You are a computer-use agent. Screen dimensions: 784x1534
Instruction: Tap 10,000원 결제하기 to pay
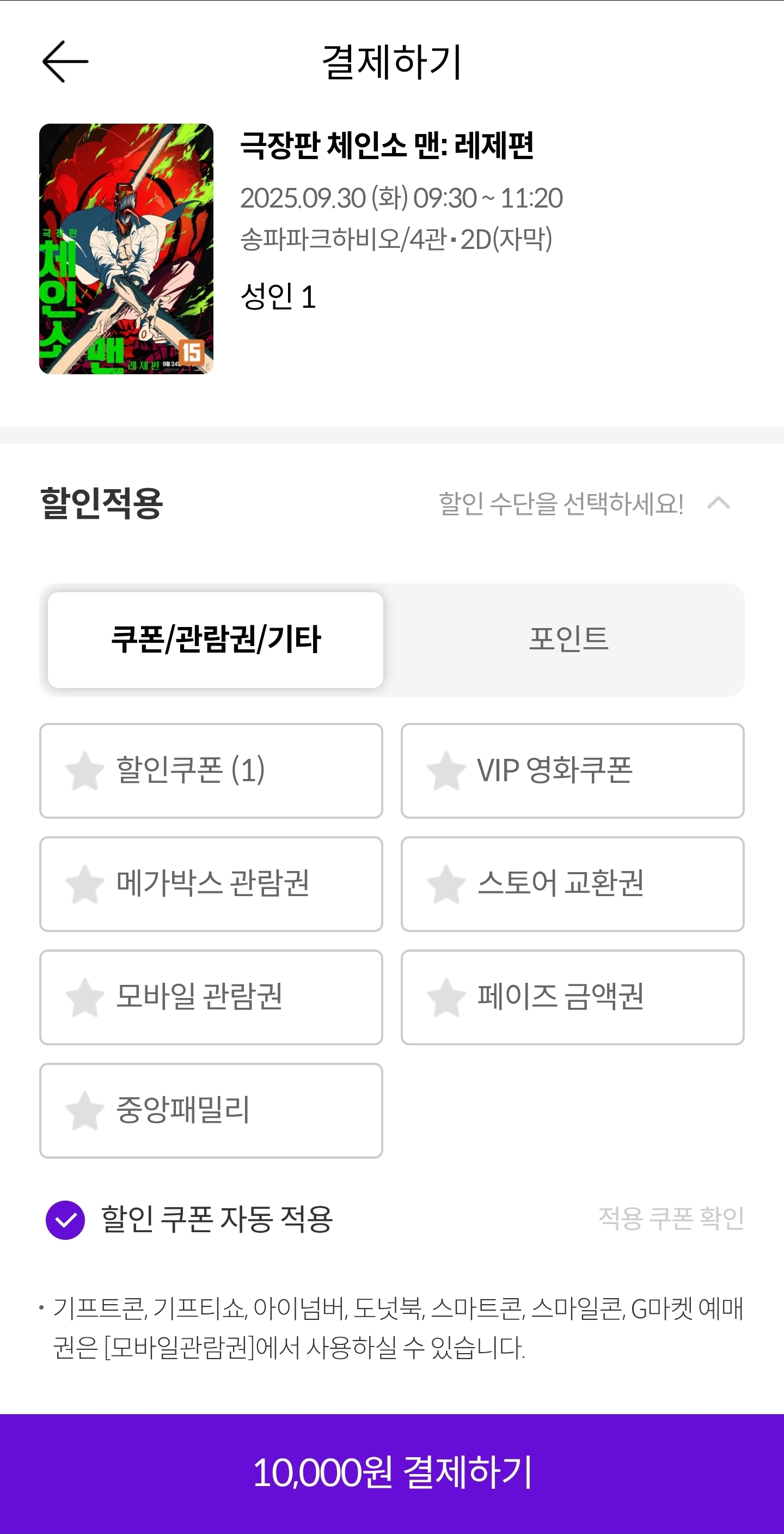click(391, 1474)
